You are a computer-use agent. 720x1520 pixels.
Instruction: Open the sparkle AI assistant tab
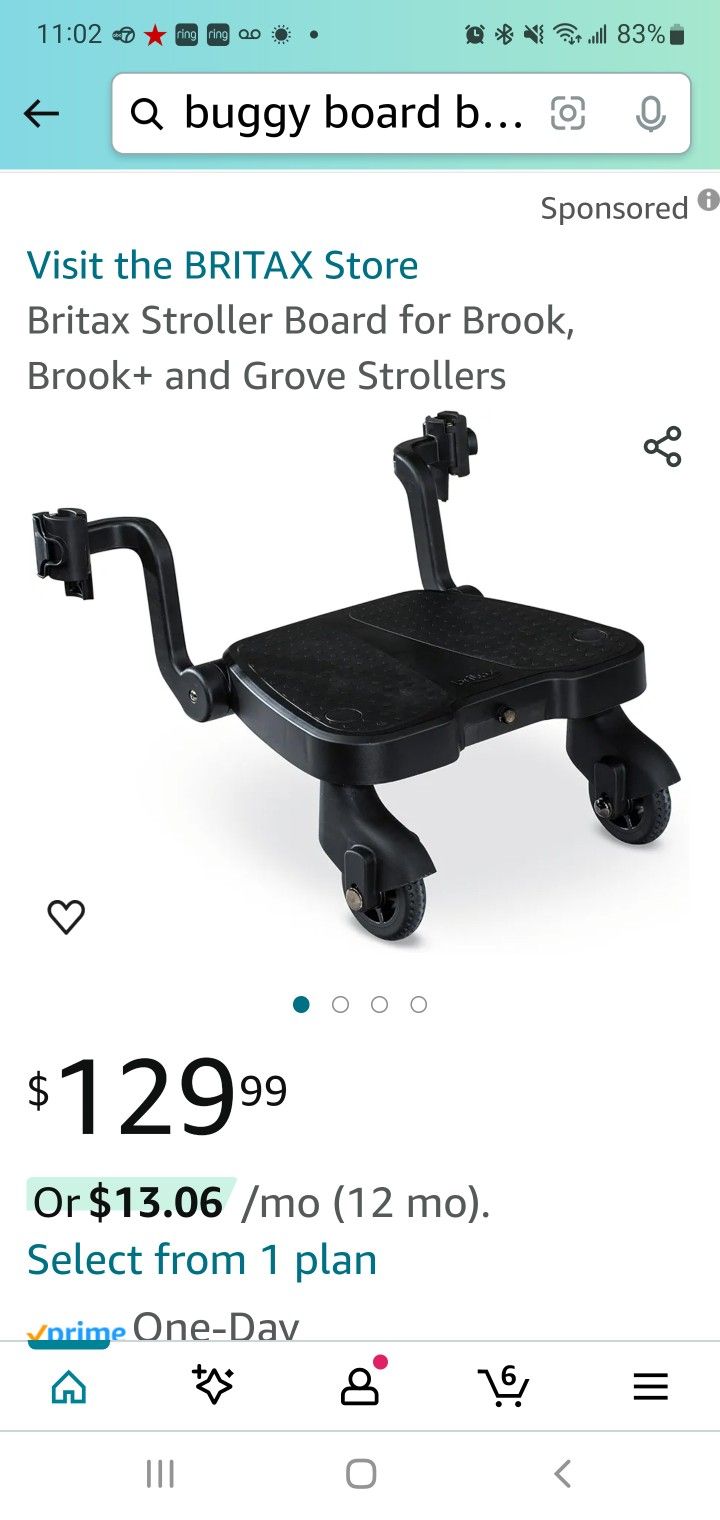coord(213,1385)
